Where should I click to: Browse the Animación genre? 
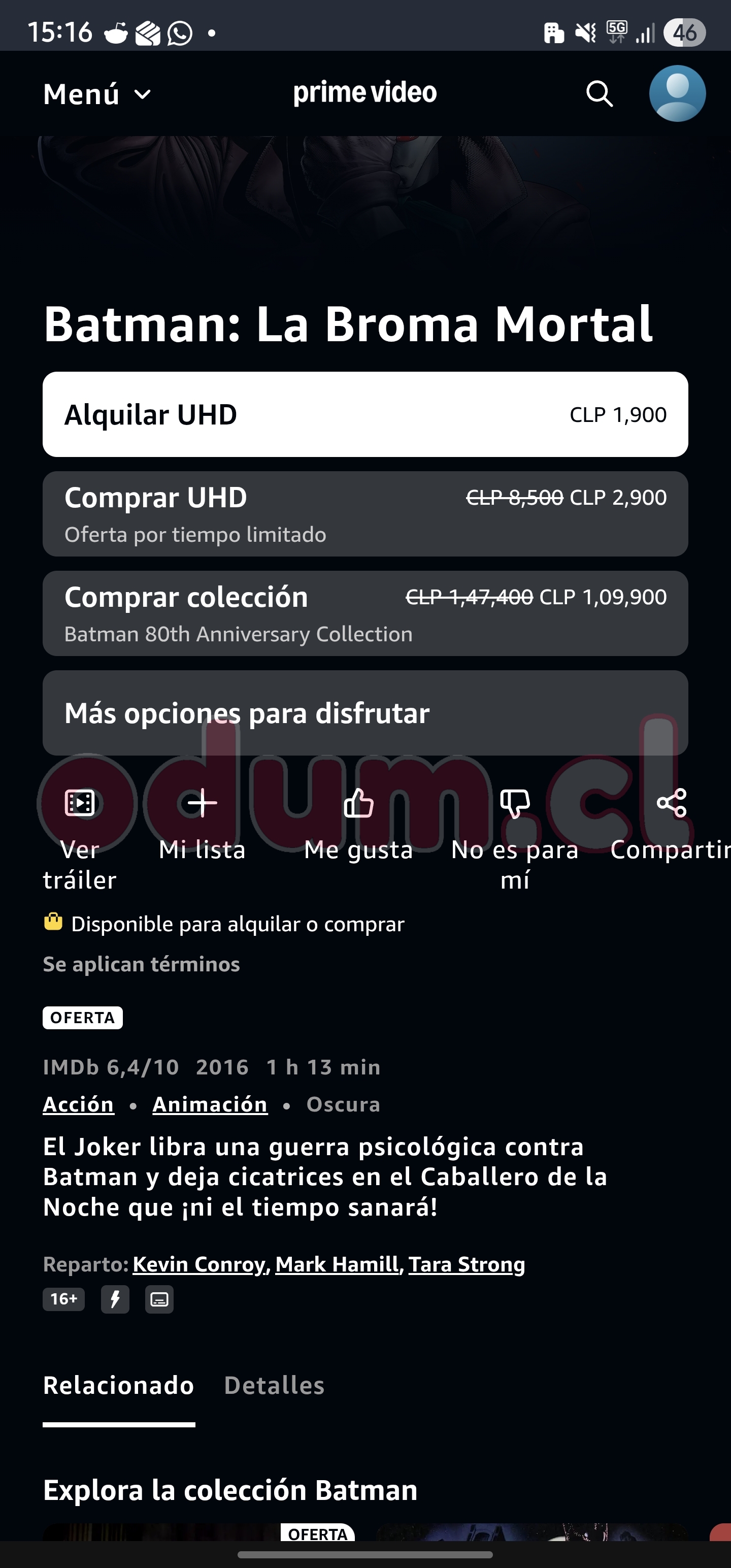210,1104
